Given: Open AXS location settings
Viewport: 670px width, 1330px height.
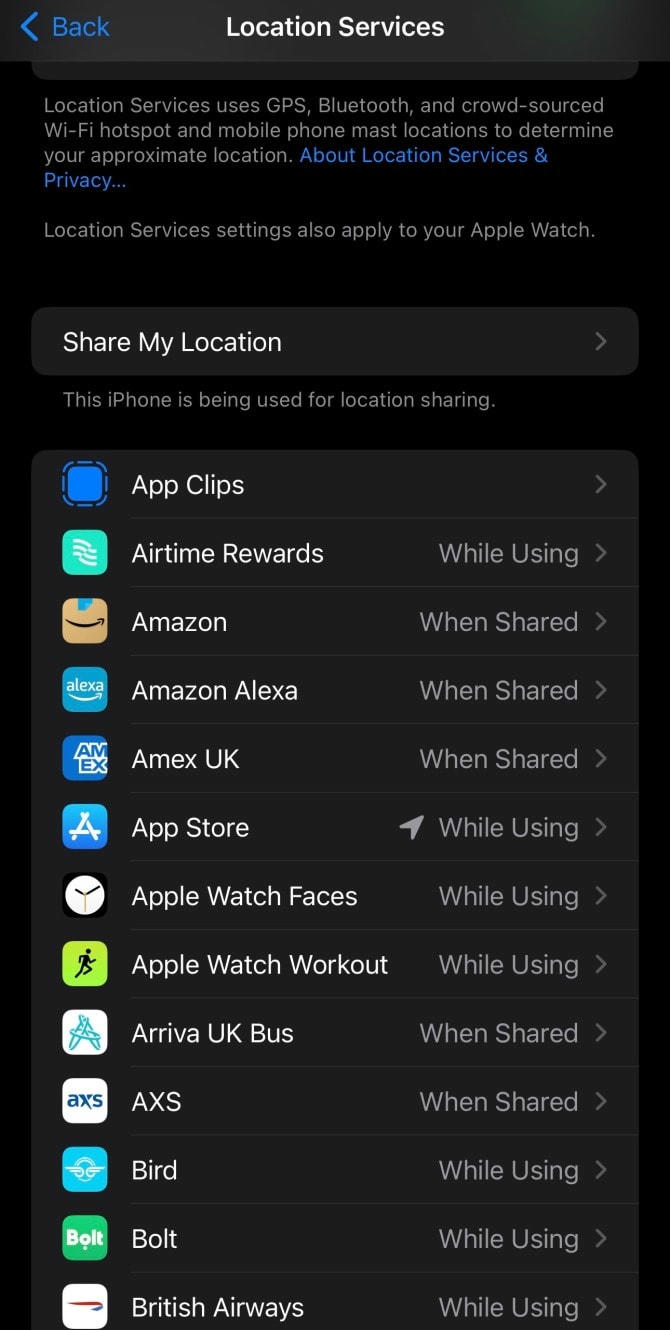Looking at the screenshot, I should pyautogui.click(x=335, y=1101).
